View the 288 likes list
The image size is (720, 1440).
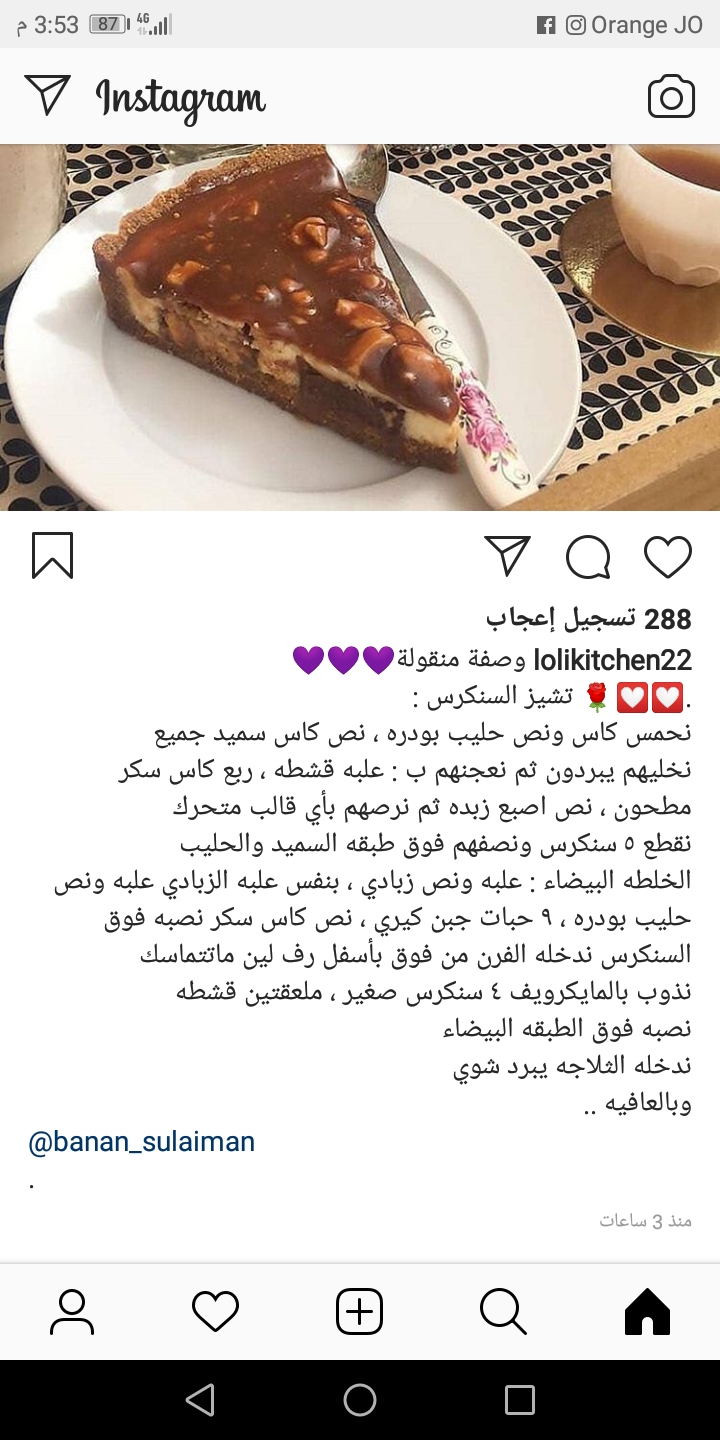tap(589, 620)
